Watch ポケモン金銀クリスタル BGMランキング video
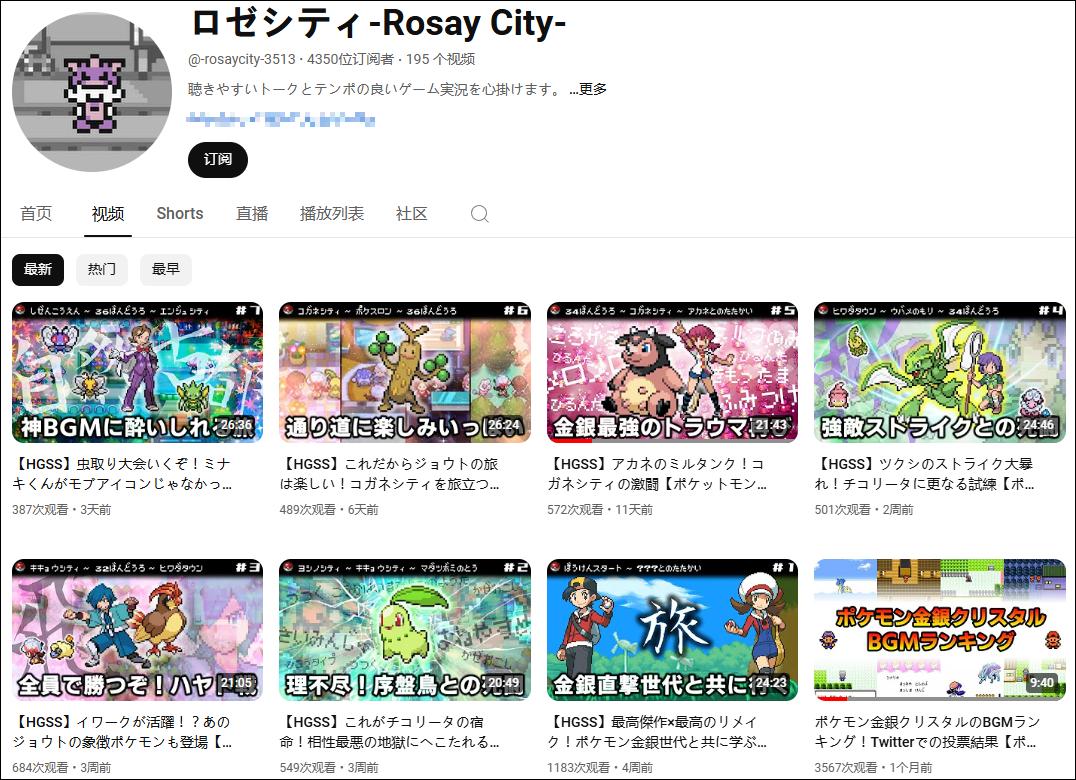This screenshot has height=780, width=1076. click(x=940, y=629)
